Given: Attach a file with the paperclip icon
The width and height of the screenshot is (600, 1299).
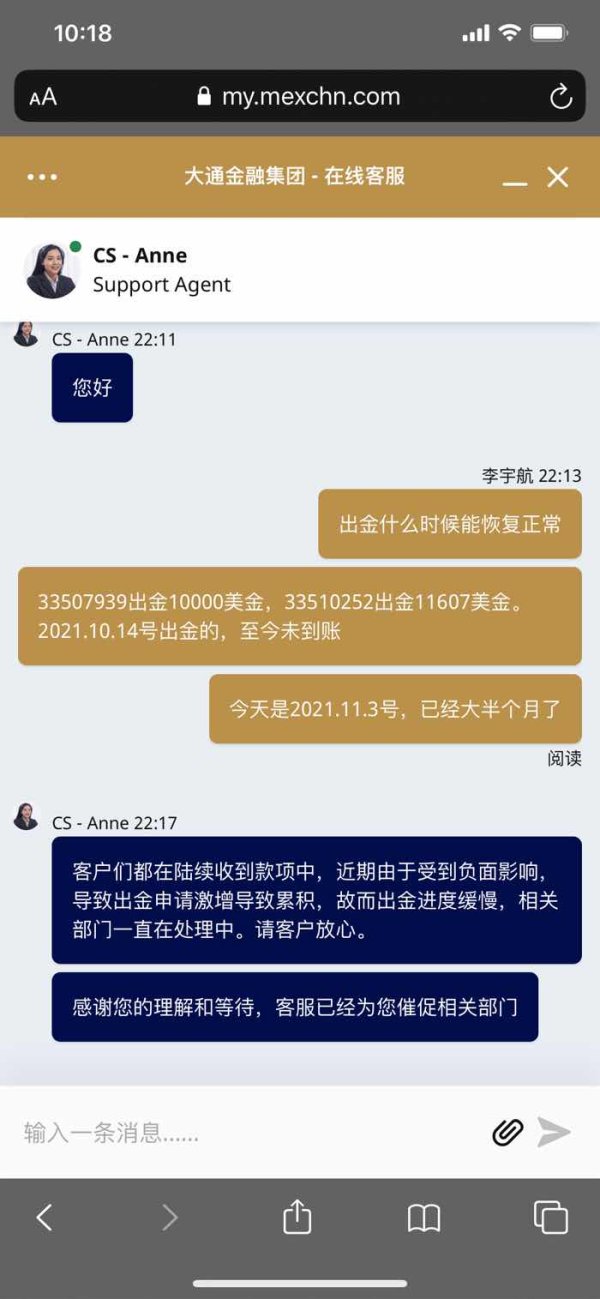Looking at the screenshot, I should (508, 1132).
